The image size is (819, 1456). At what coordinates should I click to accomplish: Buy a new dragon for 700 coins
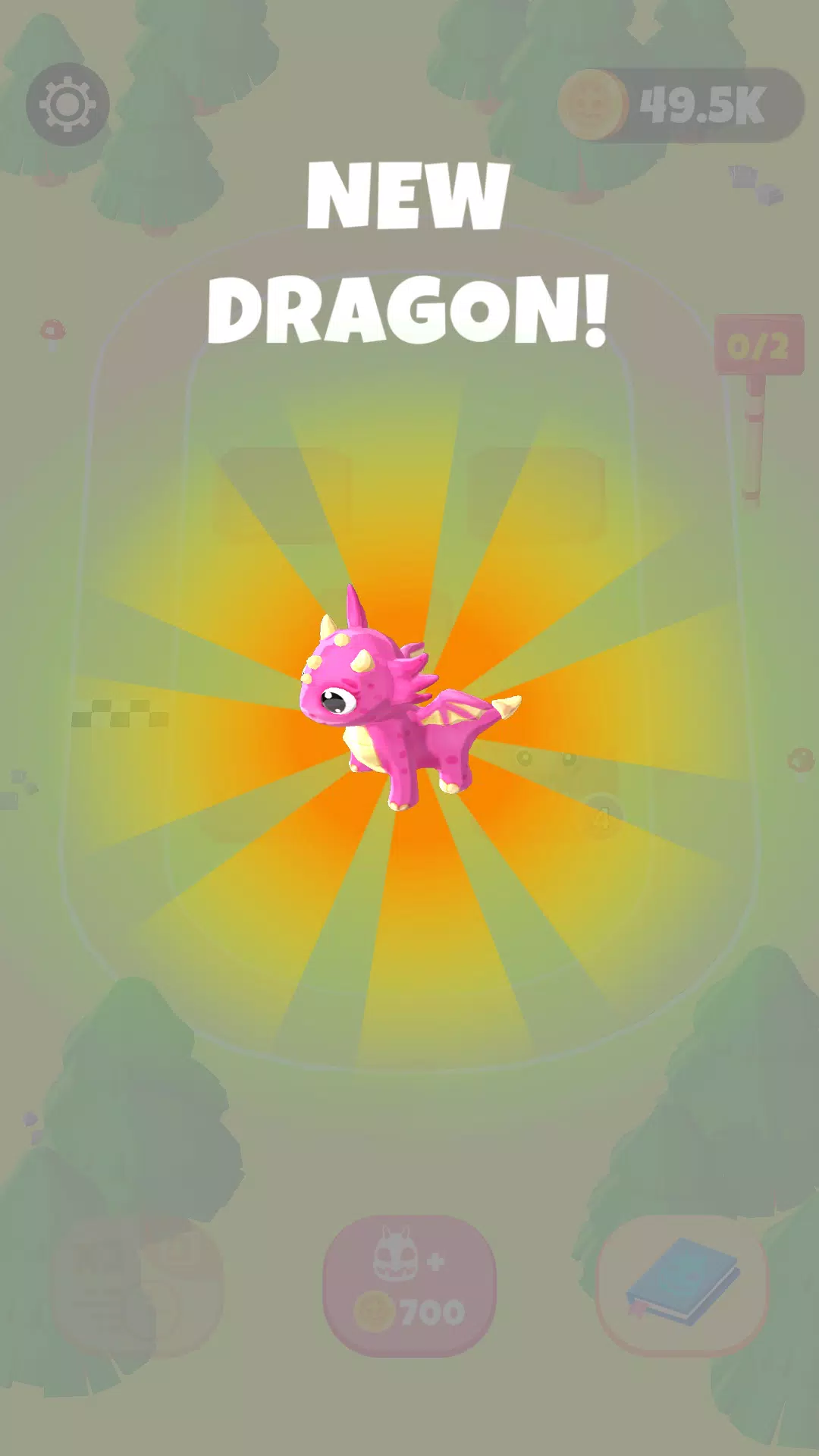[409, 1286]
